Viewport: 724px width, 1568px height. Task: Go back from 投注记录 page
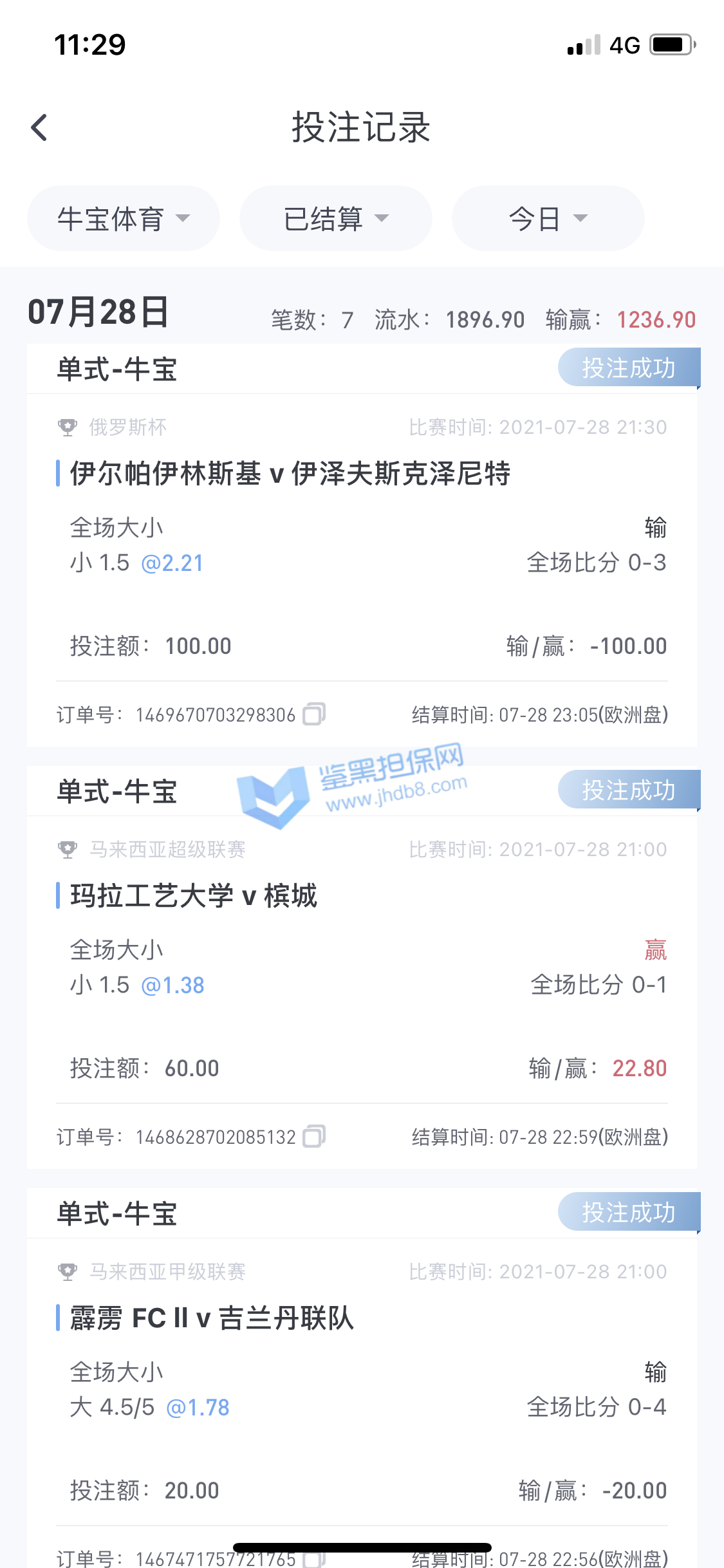click(x=40, y=127)
